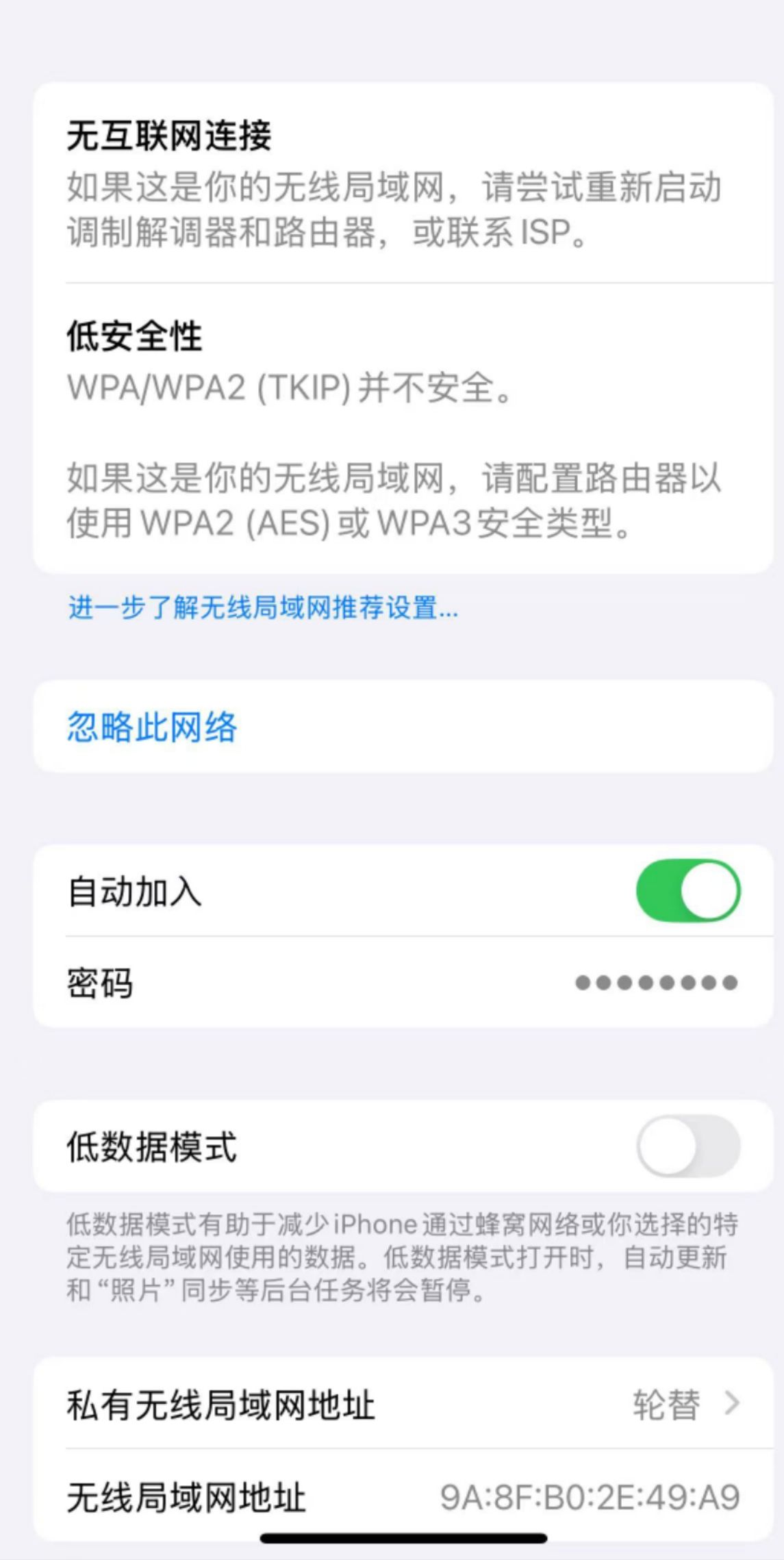This screenshot has width=784, height=1560.
Task: Turn off the 自动加入 switch
Action: tap(687, 891)
